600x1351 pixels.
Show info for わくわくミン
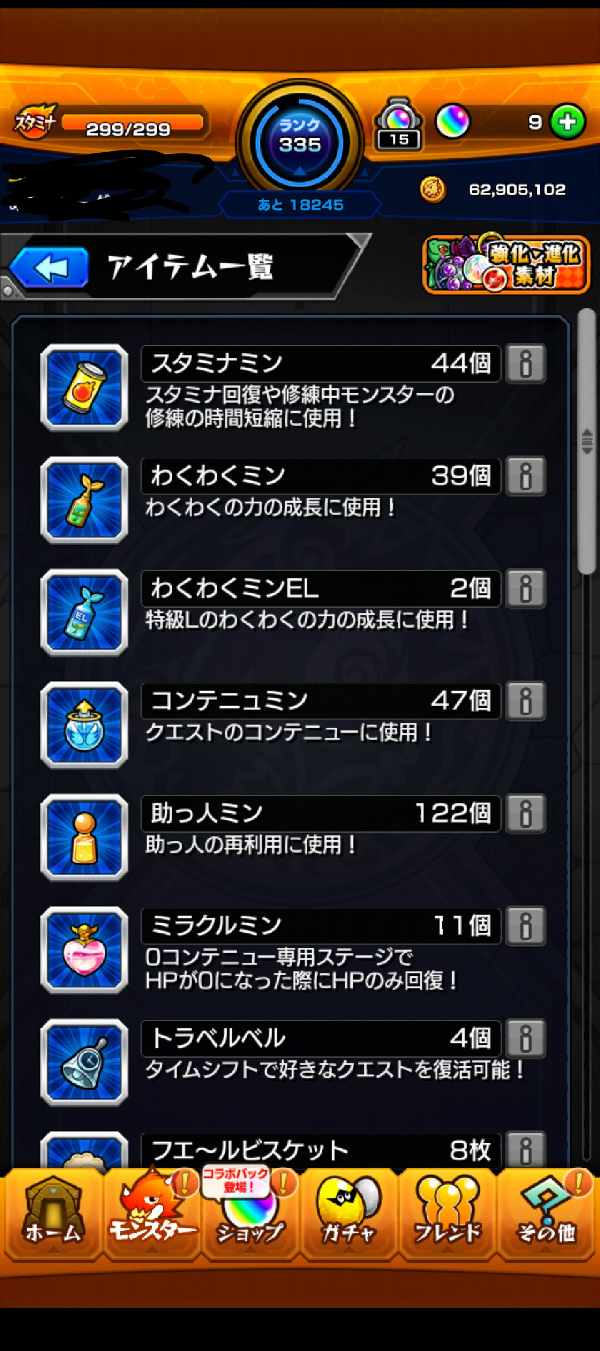coord(526,475)
